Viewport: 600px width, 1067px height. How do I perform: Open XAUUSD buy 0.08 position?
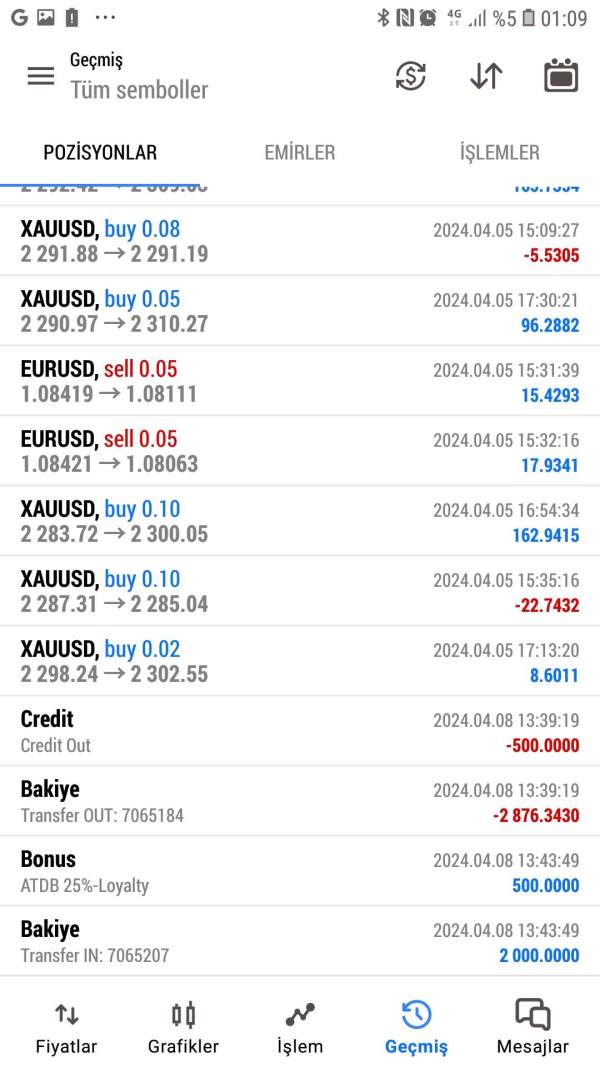[x=300, y=241]
